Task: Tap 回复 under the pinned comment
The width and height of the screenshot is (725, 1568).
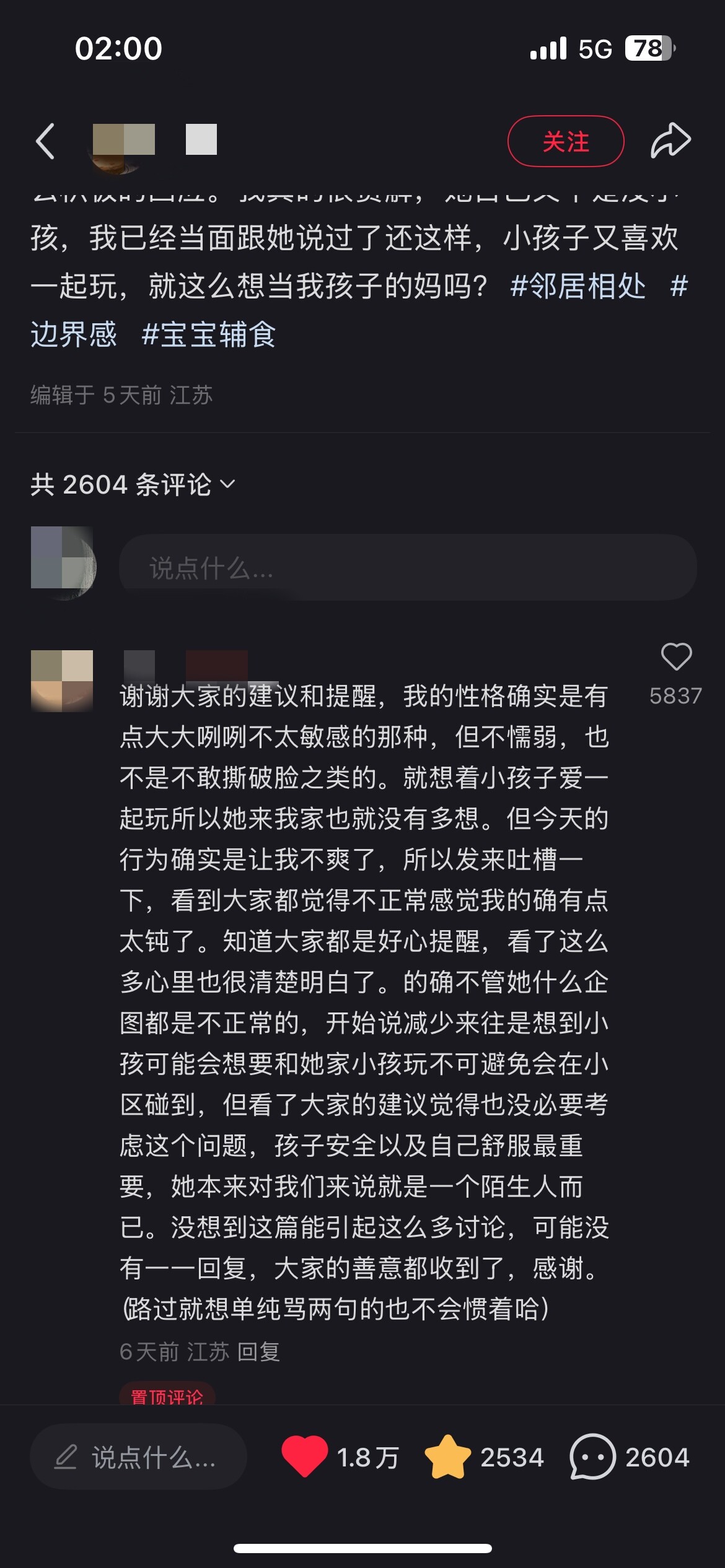Action: tap(258, 1352)
